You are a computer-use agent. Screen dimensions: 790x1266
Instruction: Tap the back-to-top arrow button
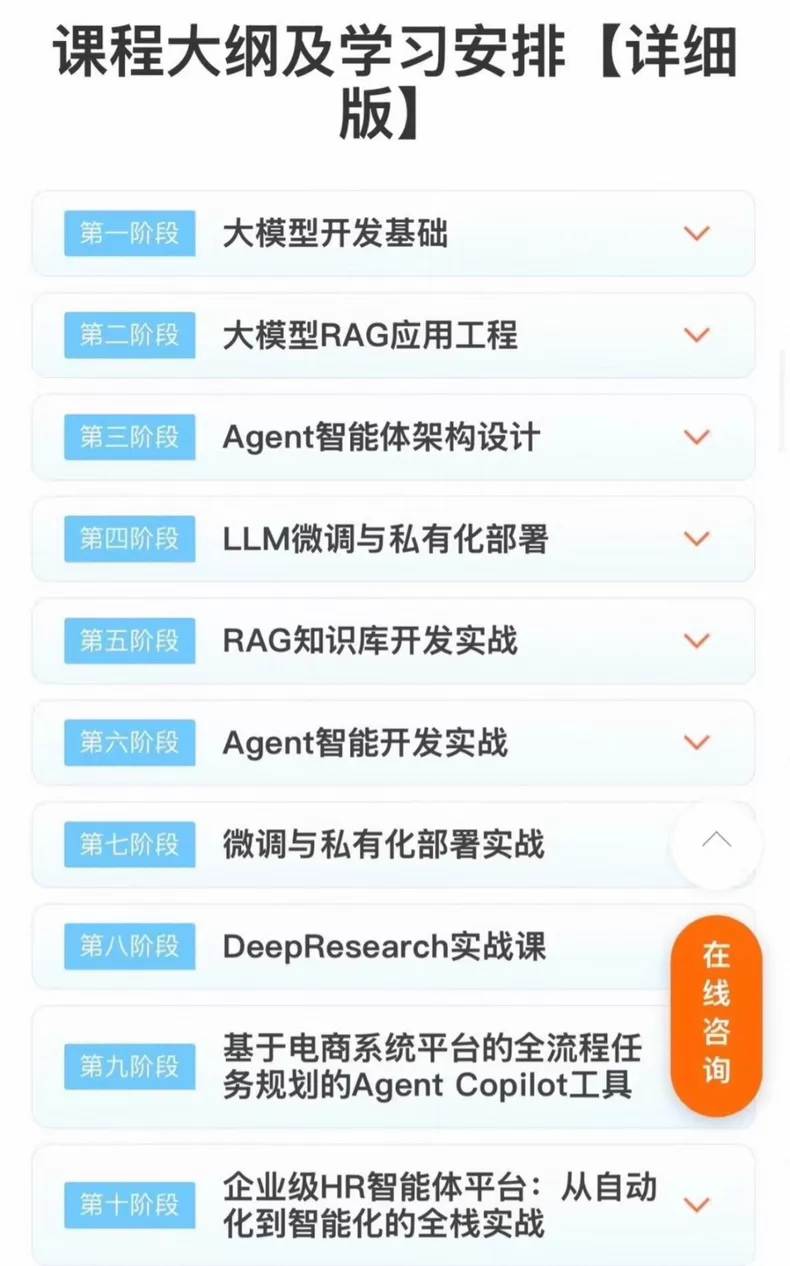point(716,841)
